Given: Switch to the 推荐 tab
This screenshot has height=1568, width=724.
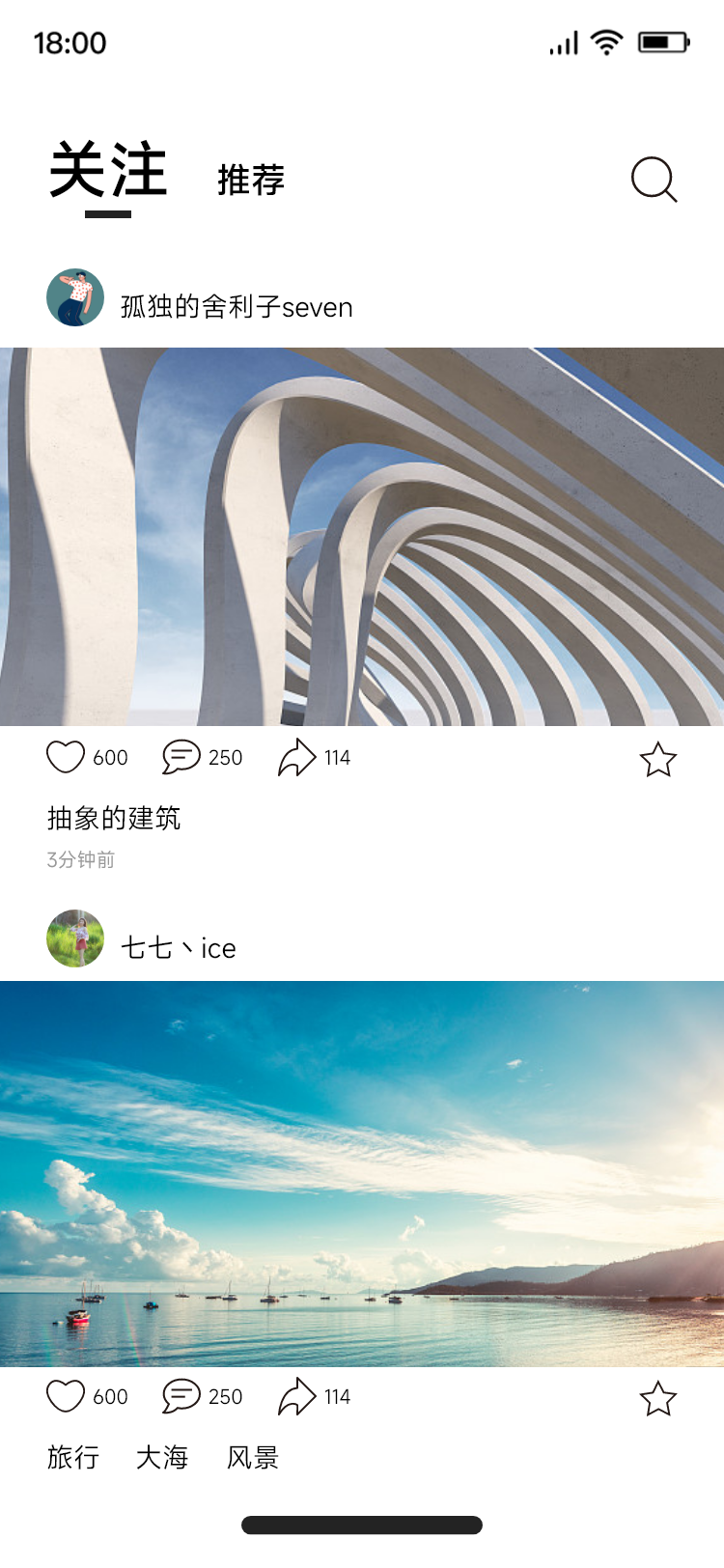Looking at the screenshot, I should click(x=251, y=181).
